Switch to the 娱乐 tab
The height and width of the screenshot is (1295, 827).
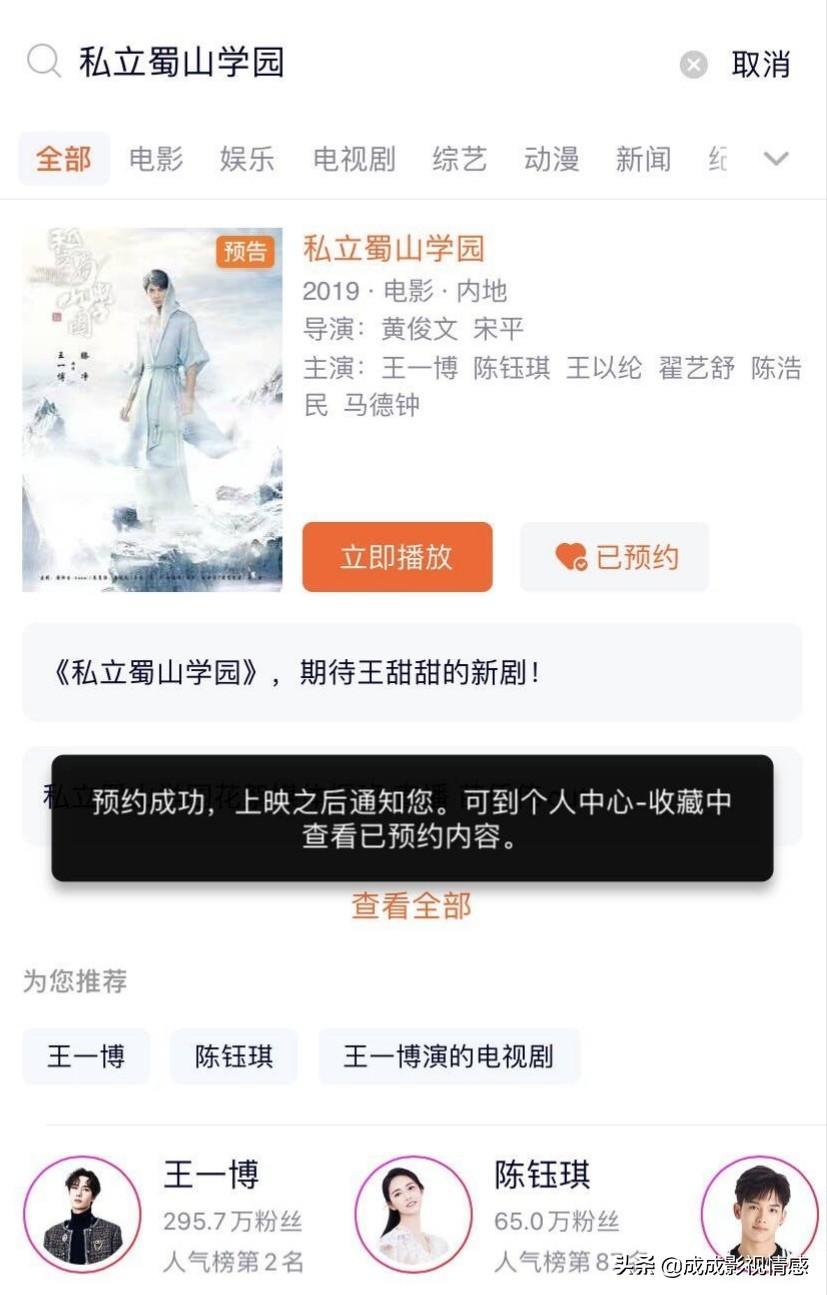(x=247, y=159)
